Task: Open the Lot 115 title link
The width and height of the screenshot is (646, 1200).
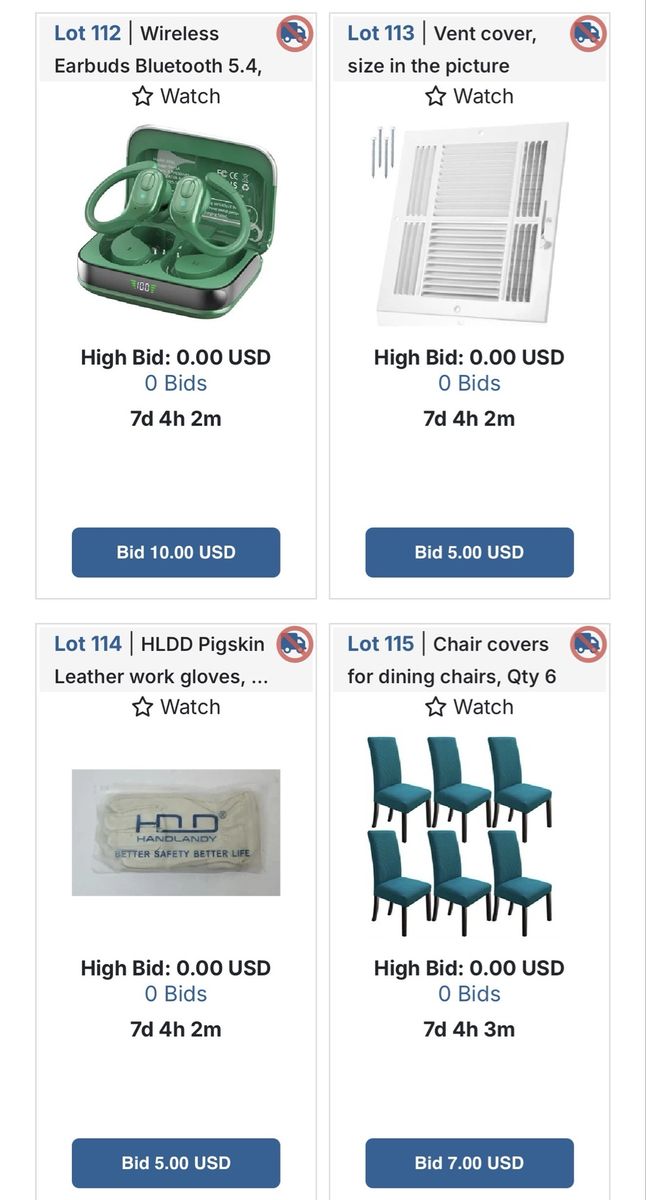Action: (x=381, y=644)
